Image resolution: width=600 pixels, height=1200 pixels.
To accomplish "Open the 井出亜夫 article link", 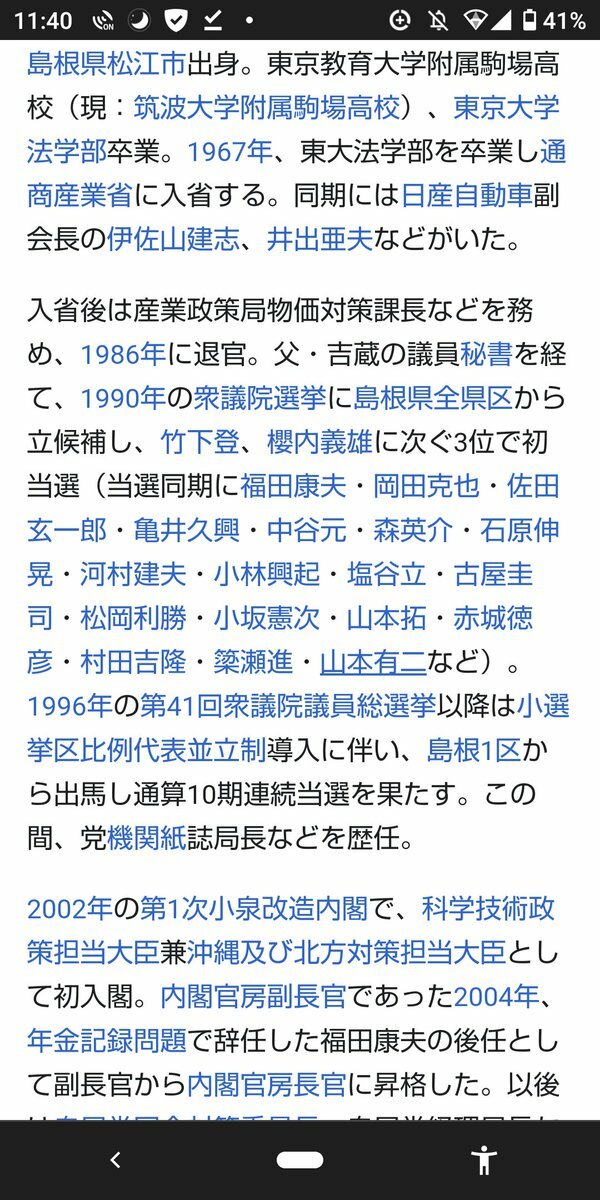I will [319, 240].
